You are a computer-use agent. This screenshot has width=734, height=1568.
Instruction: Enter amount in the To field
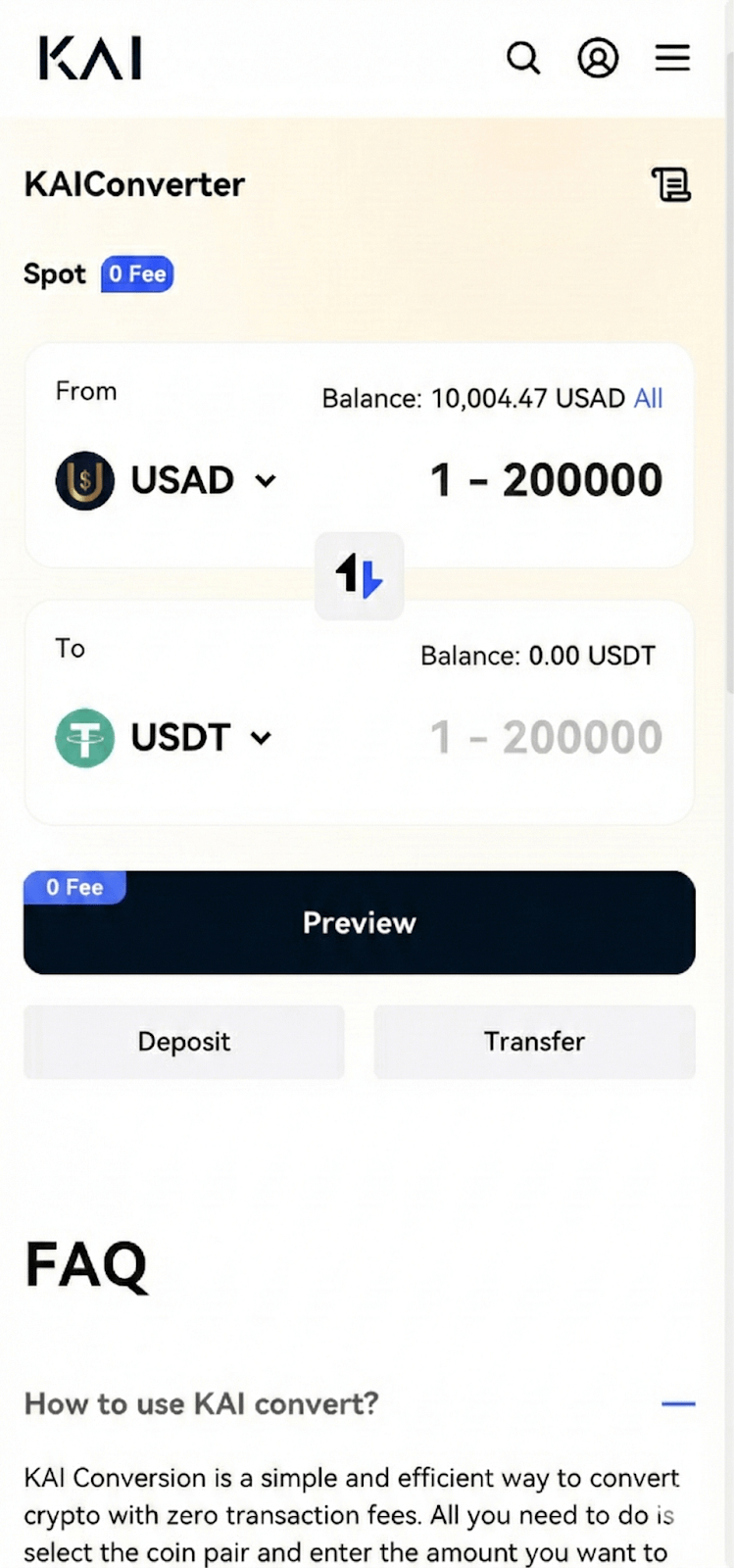click(x=545, y=737)
